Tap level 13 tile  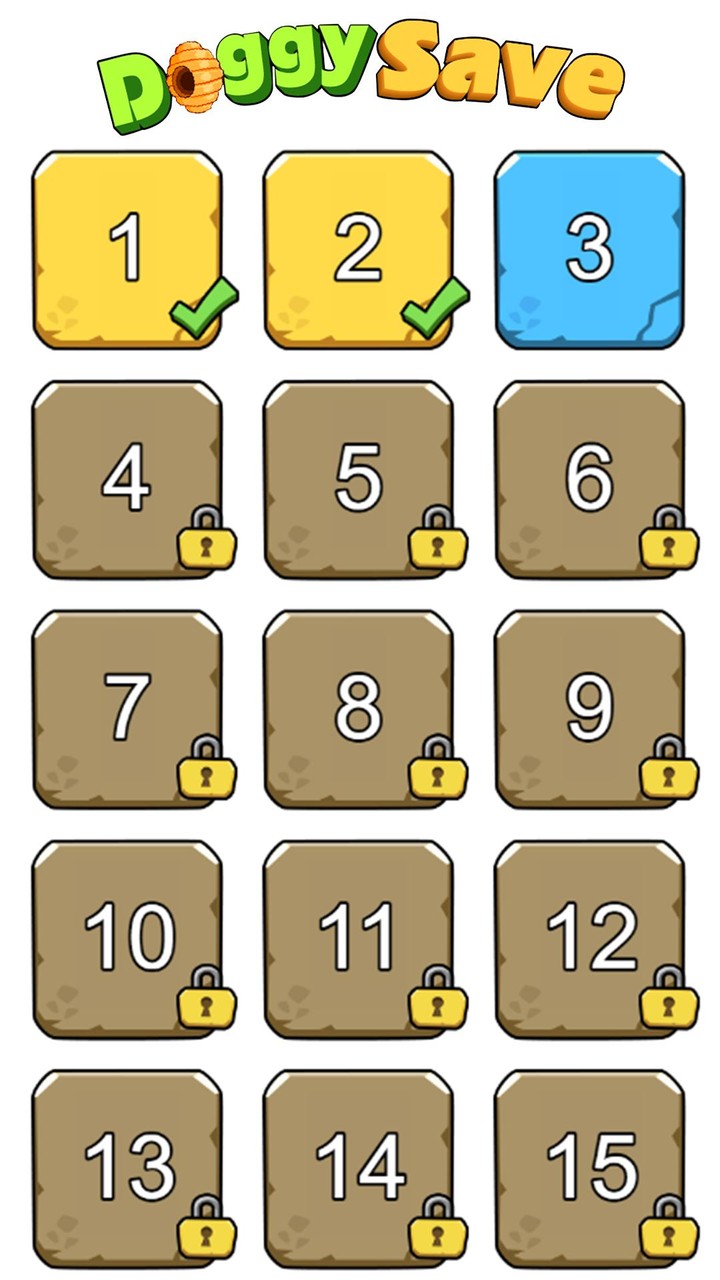pyautogui.click(x=127, y=1169)
